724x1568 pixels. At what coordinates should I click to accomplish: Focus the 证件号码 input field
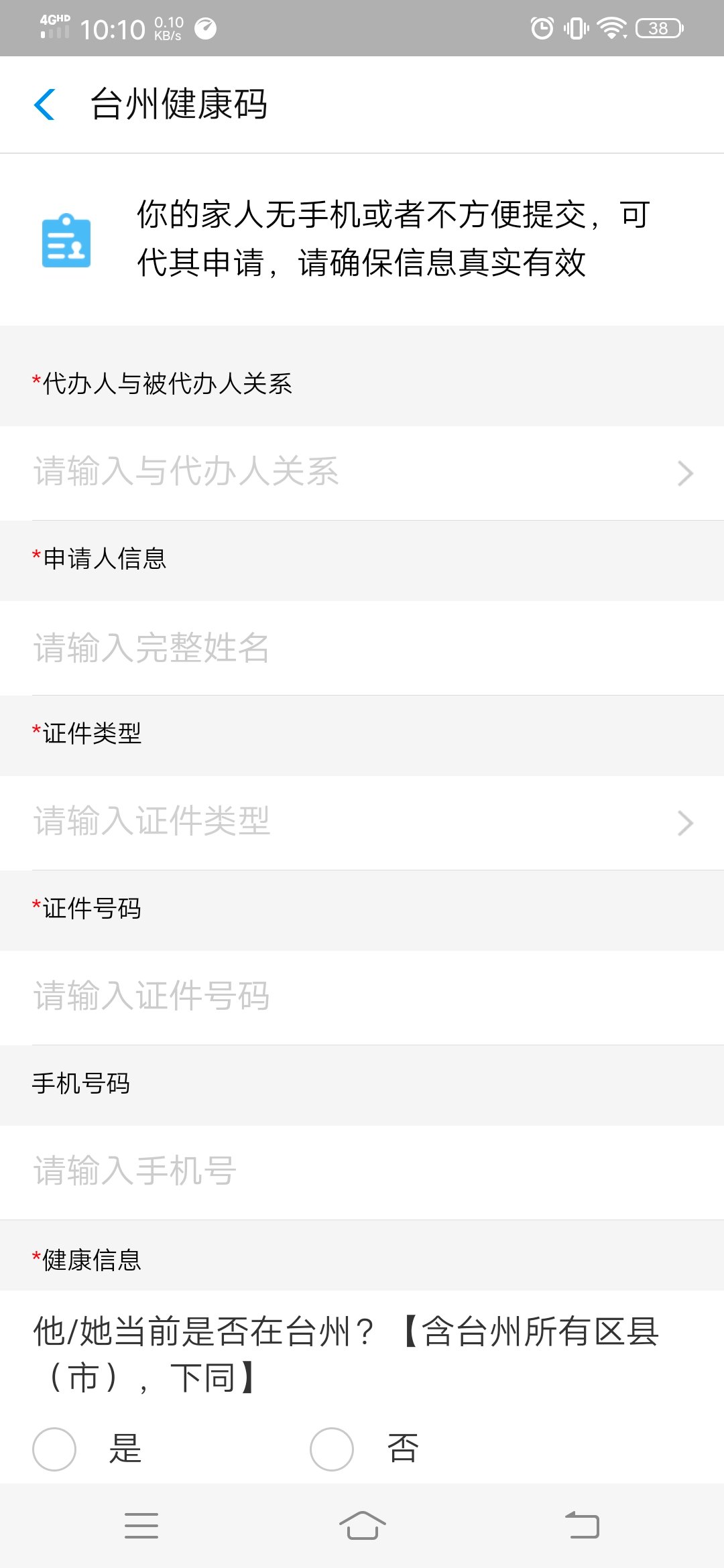point(362,996)
